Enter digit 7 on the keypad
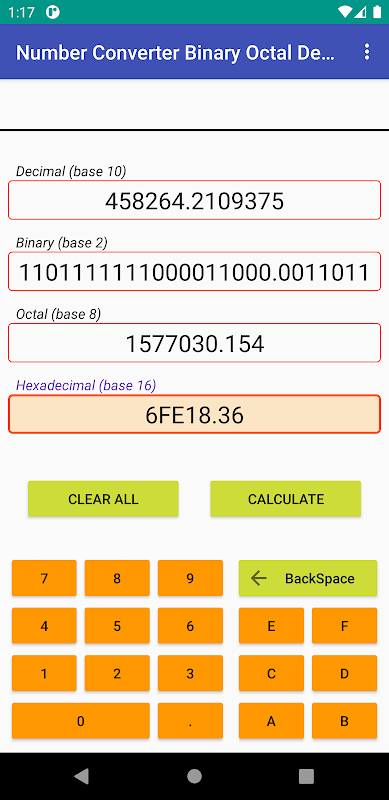Viewport: 389px width, 800px height. coord(44,578)
